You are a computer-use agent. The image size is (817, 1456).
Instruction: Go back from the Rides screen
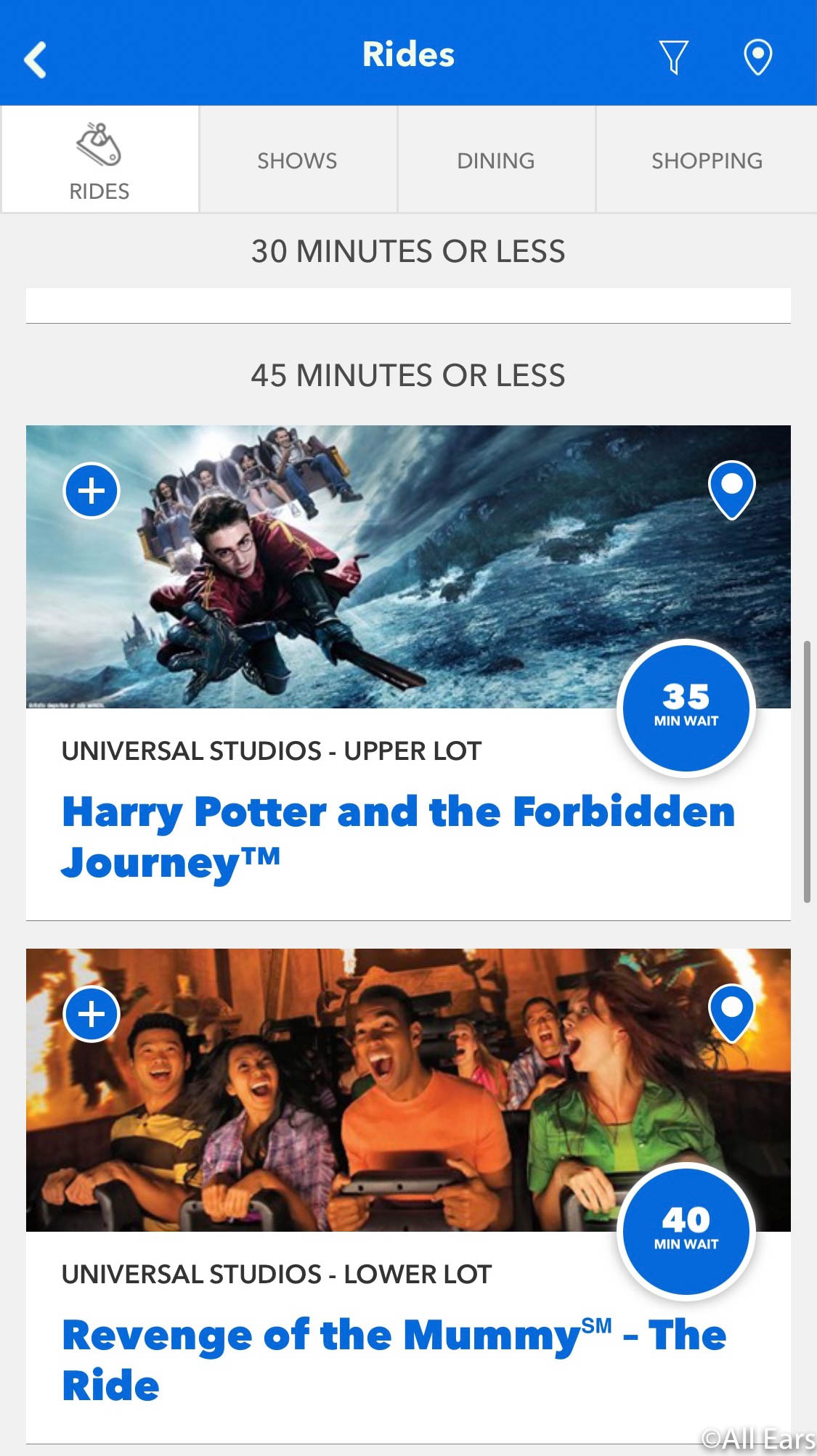coord(35,58)
